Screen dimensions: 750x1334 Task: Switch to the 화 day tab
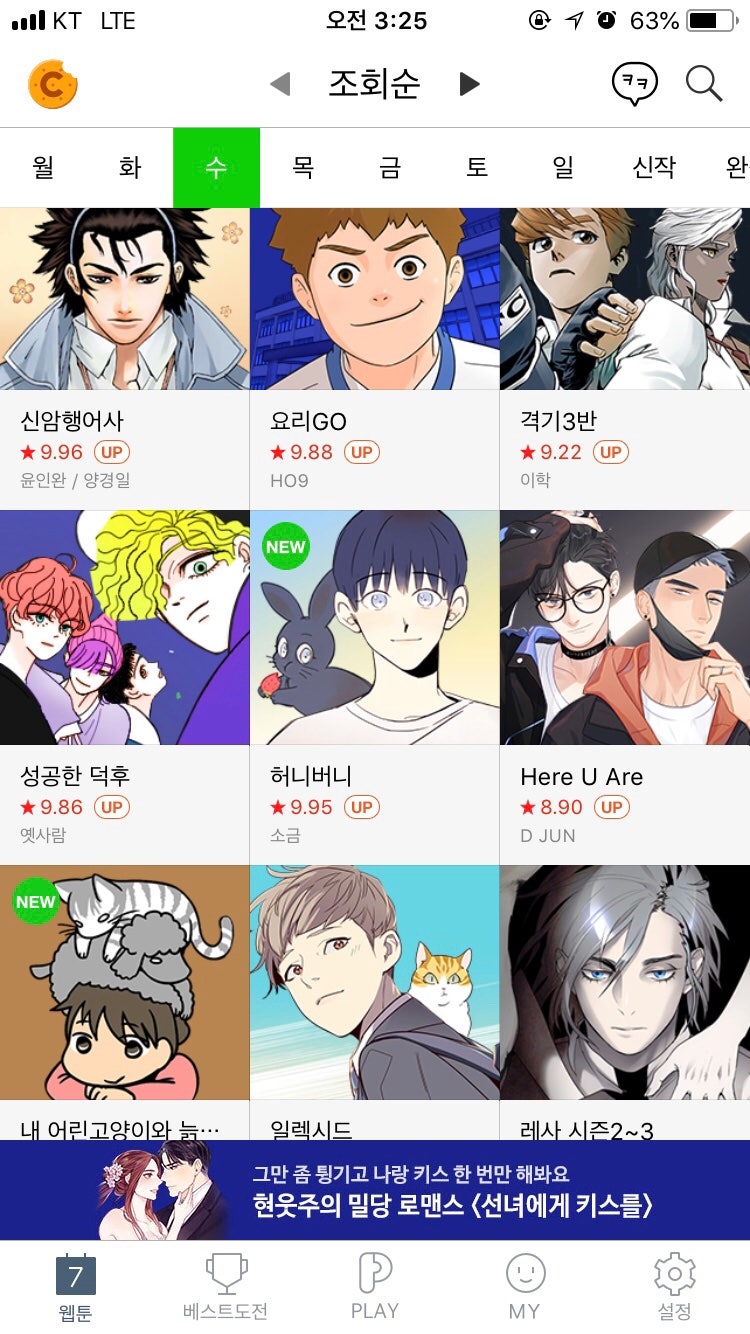coord(130,168)
